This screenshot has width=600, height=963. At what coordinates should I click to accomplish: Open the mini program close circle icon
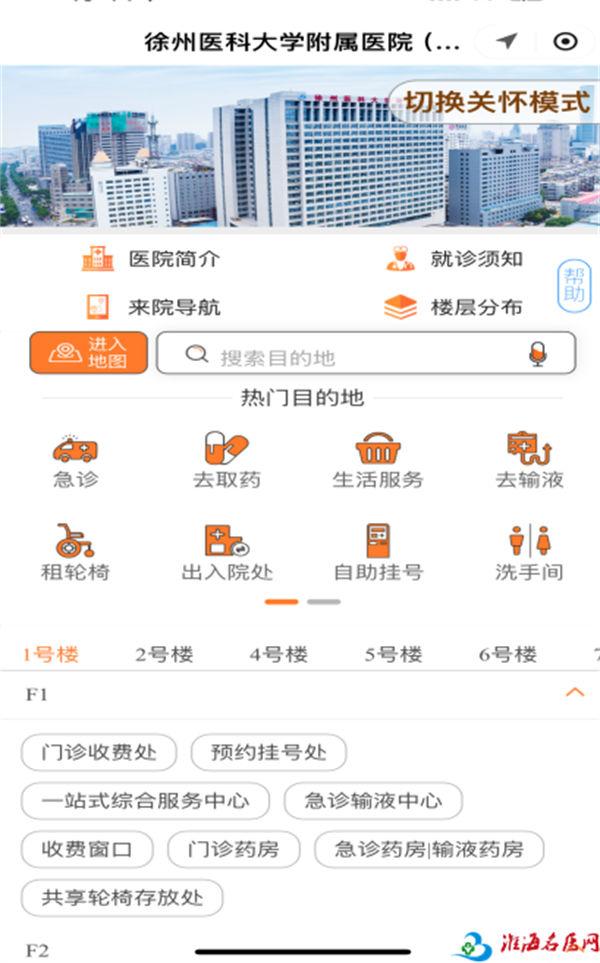point(567,41)
